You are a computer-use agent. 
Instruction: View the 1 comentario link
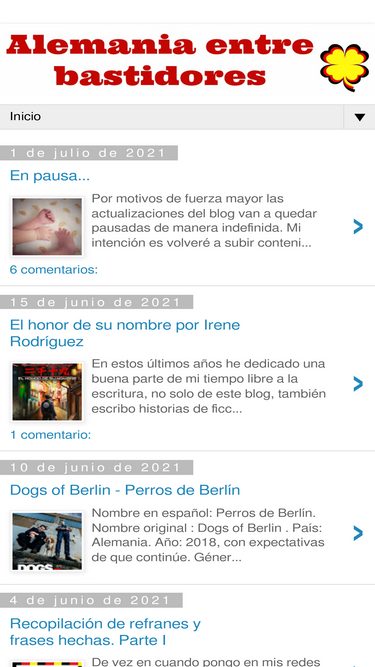tap(50, 435)
